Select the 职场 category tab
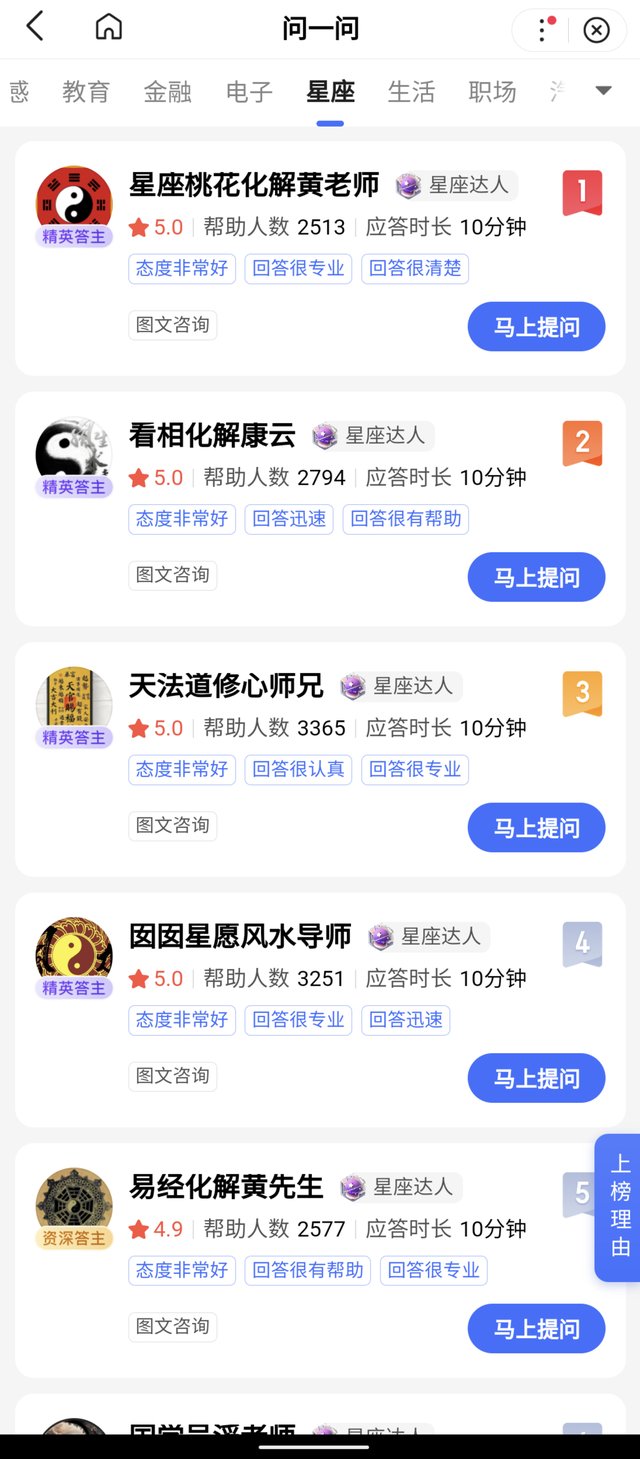Image resolution: width=640 pixels, height=1459 pixels. (492, 92)
